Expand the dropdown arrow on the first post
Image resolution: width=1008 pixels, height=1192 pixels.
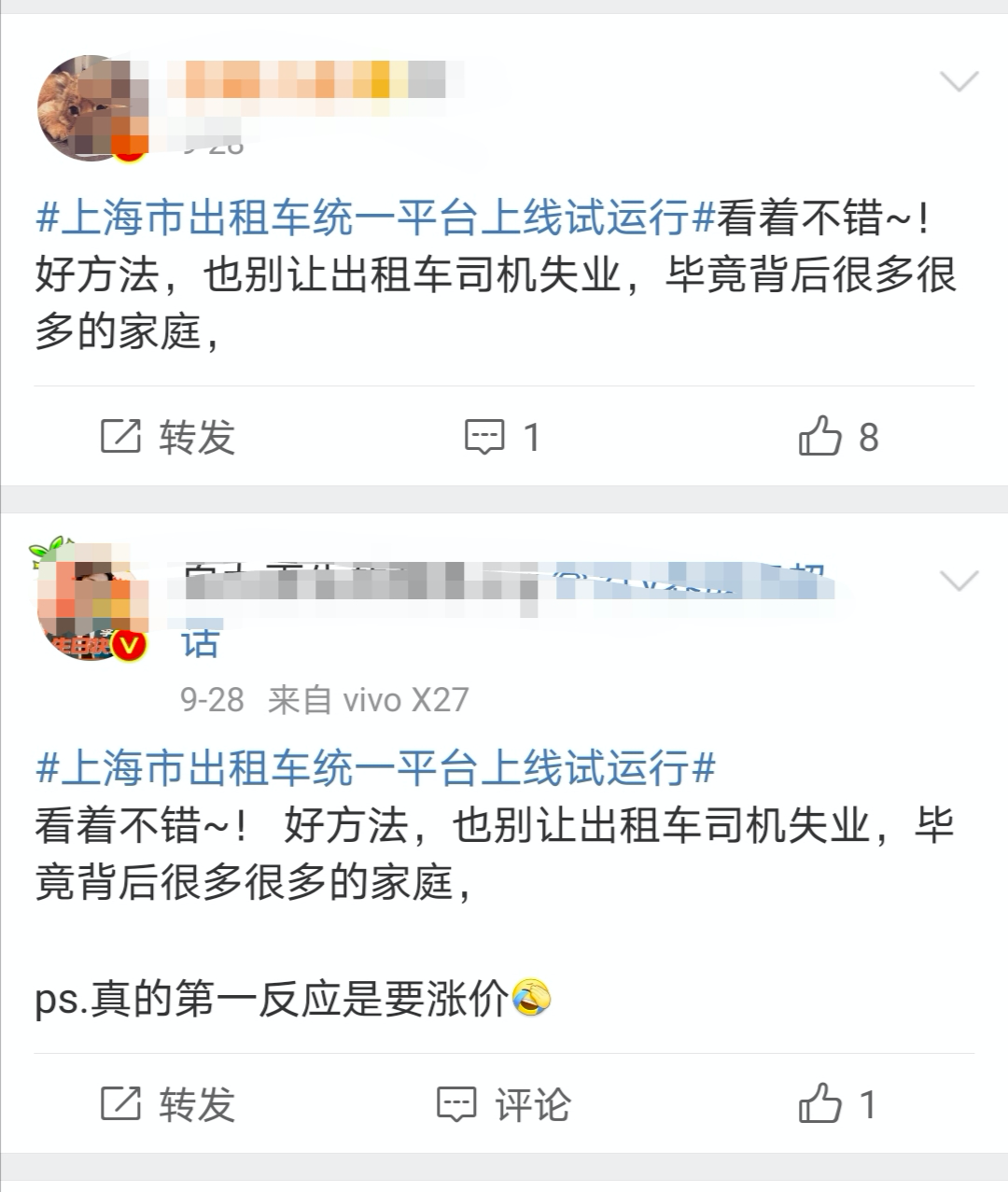click(959, 82)
